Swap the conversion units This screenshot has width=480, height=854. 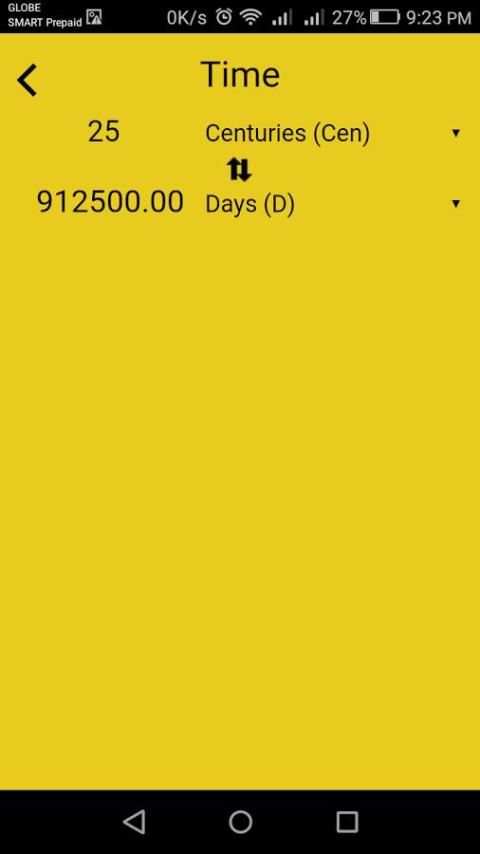(239, 169)
